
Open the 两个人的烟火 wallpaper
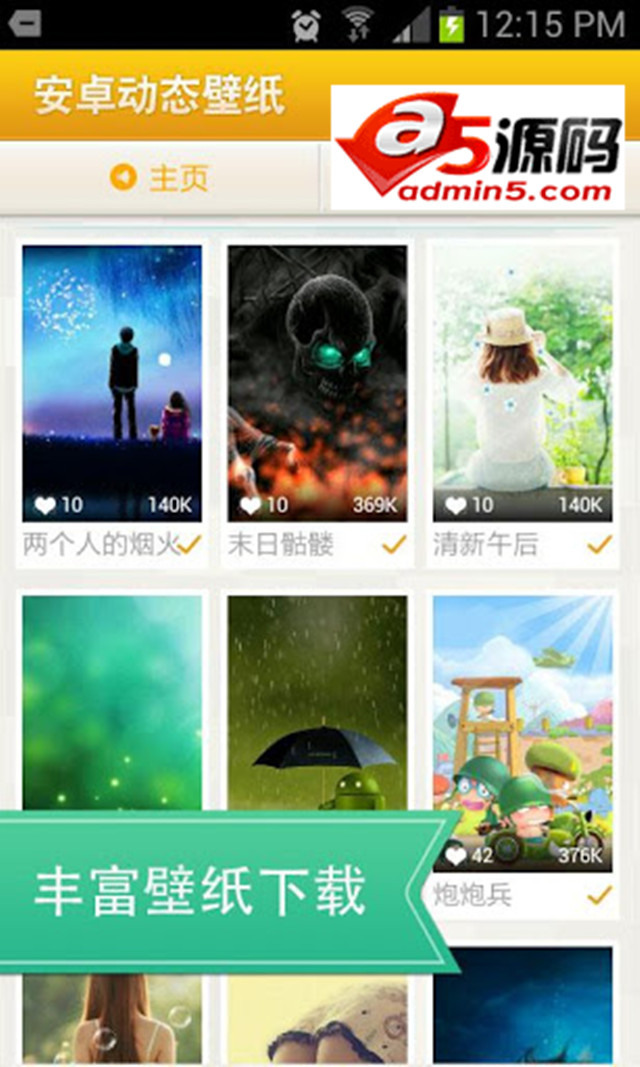point(112,383)
